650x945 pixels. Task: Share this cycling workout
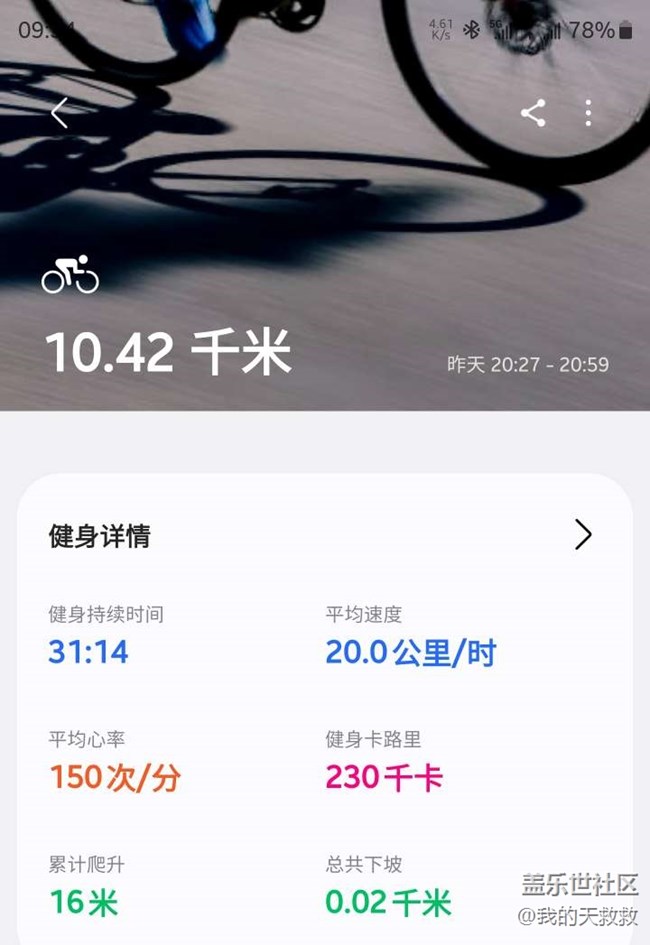pyautogui.click(x=533, y=113)
